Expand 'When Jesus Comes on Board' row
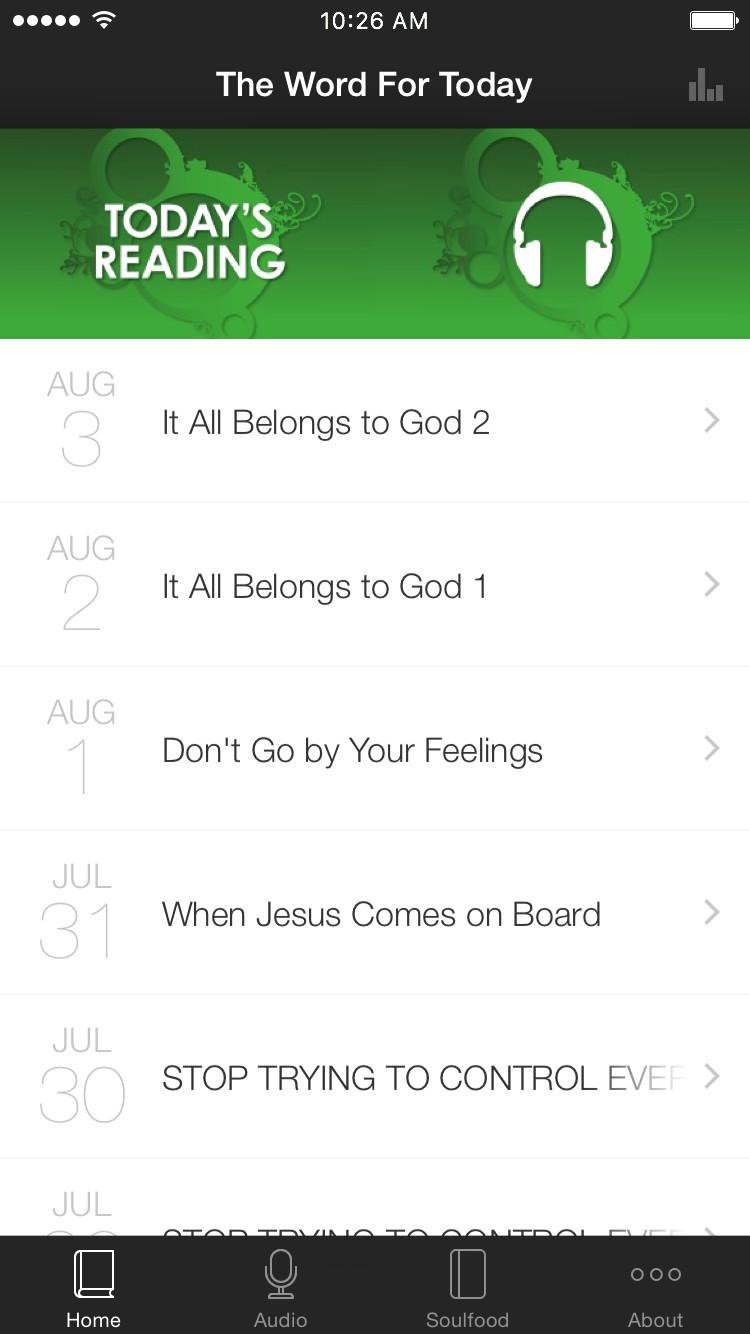 tap(711, 912)
